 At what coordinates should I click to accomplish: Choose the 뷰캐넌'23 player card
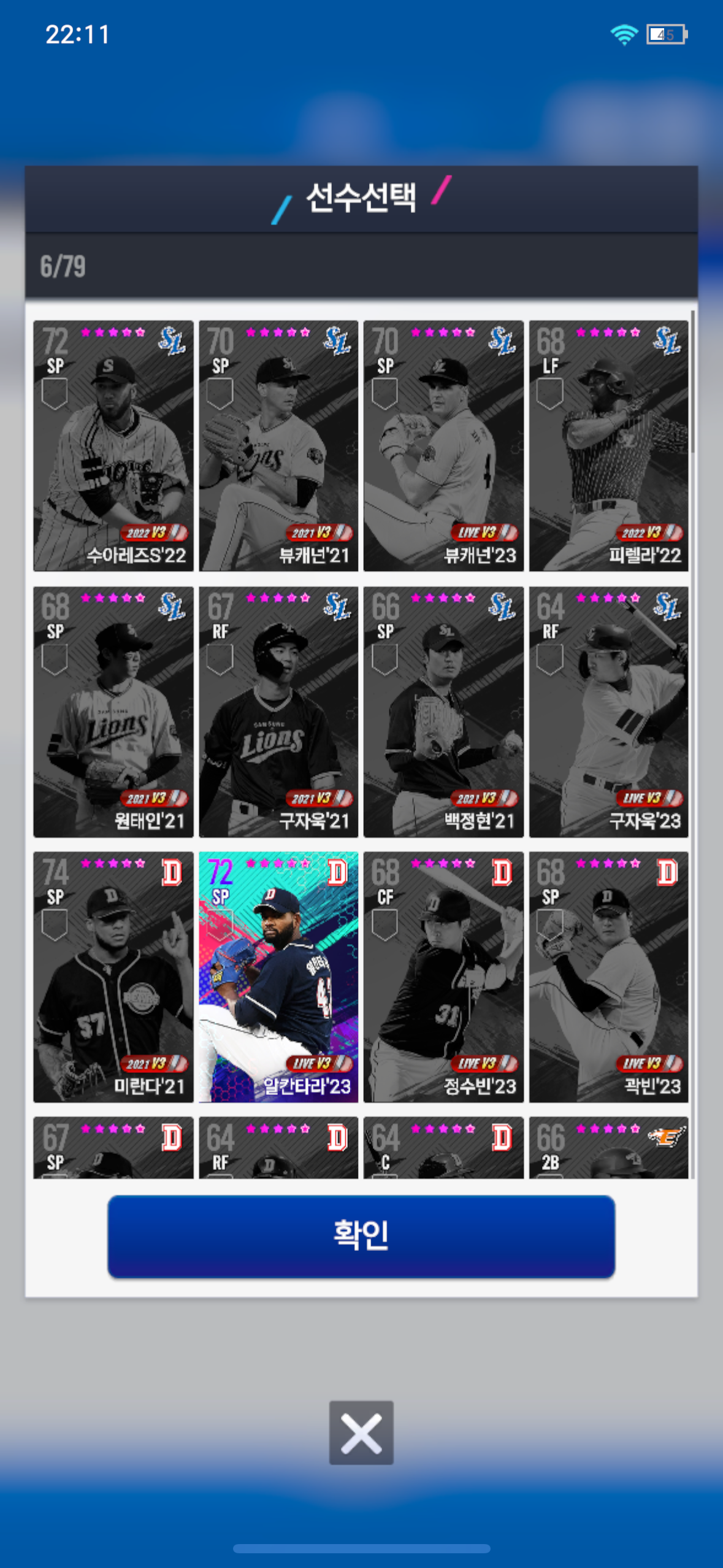pyautogui.click(x=443, y=446)
